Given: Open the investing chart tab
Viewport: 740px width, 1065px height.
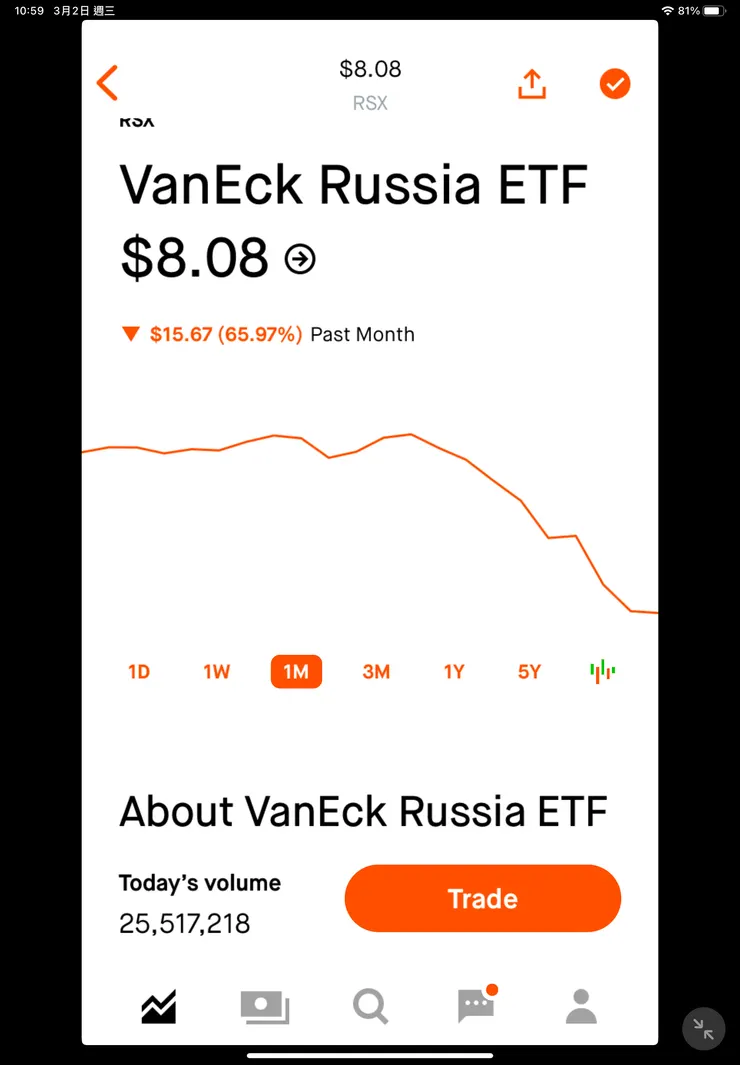Looking at the screenshot, I should point(159,1006).
